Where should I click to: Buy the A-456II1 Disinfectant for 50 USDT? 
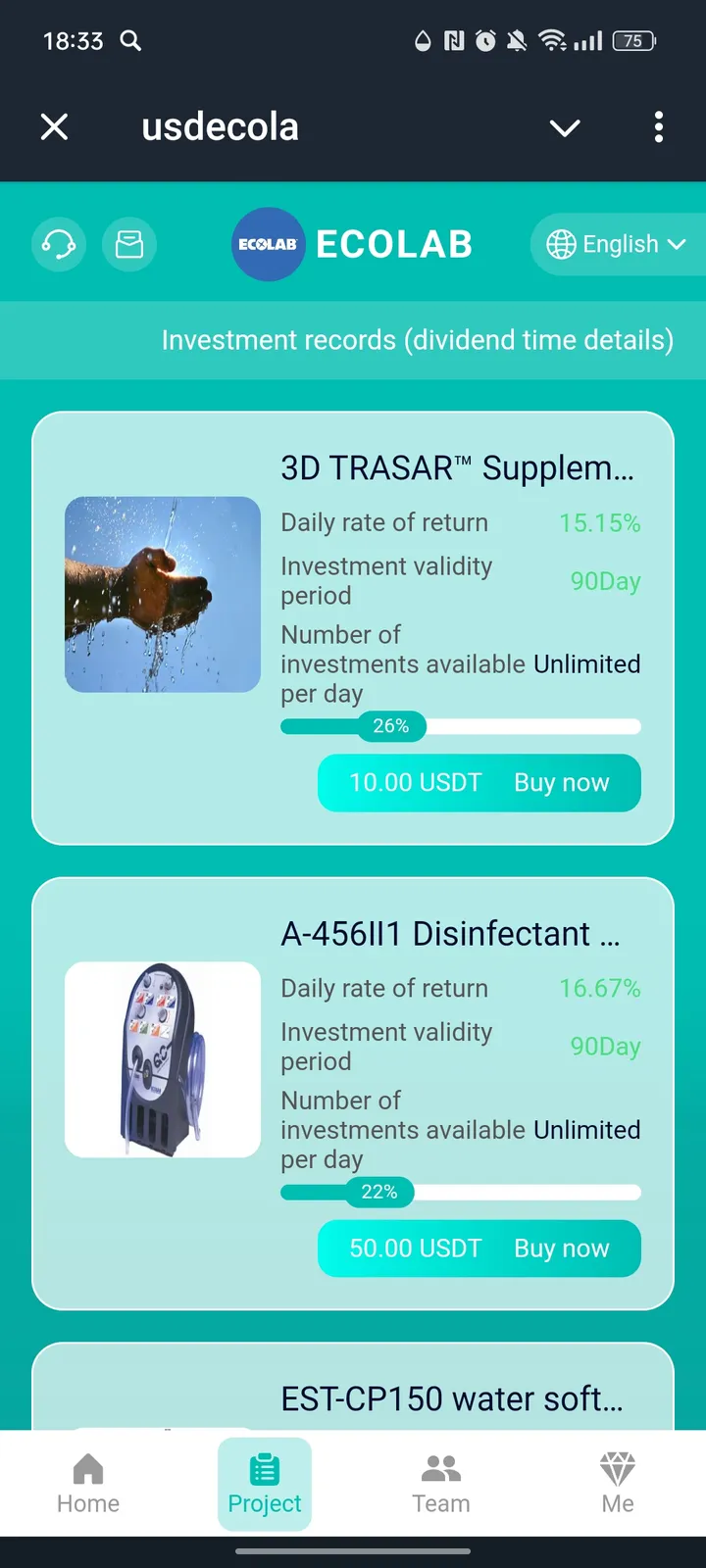coord(479,1248)
